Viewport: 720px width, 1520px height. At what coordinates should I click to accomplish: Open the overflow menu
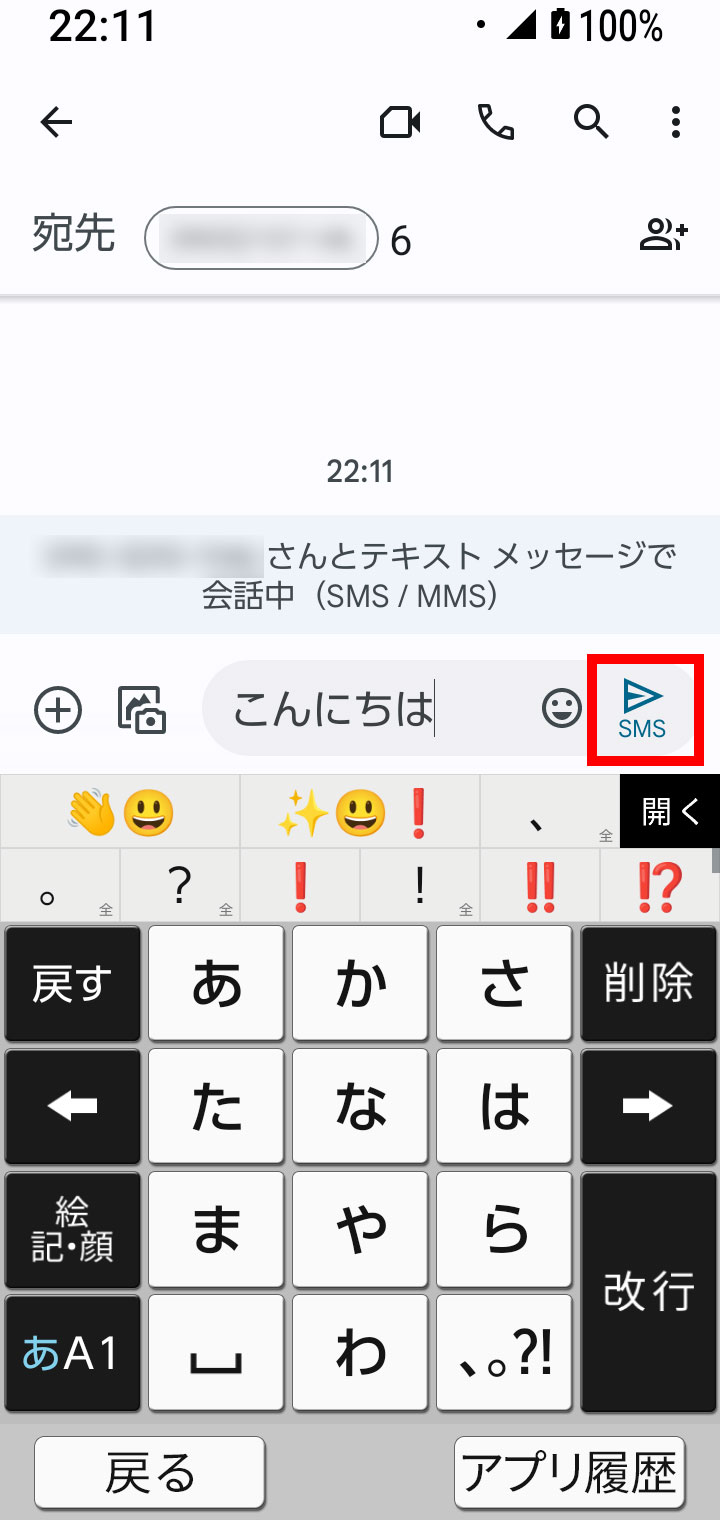(x=676, y=123)
